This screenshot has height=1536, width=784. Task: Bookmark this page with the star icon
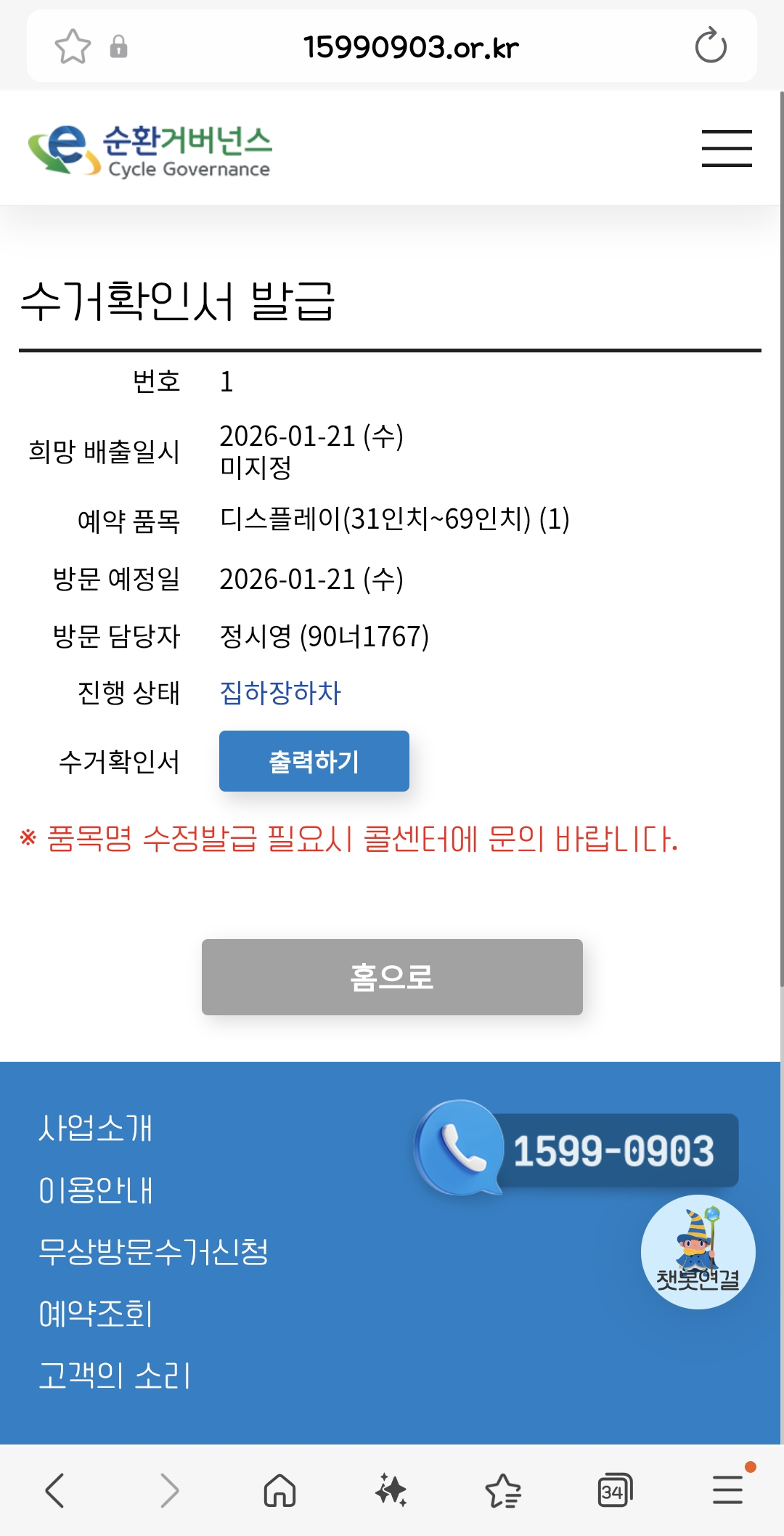[x=73, y=46]
